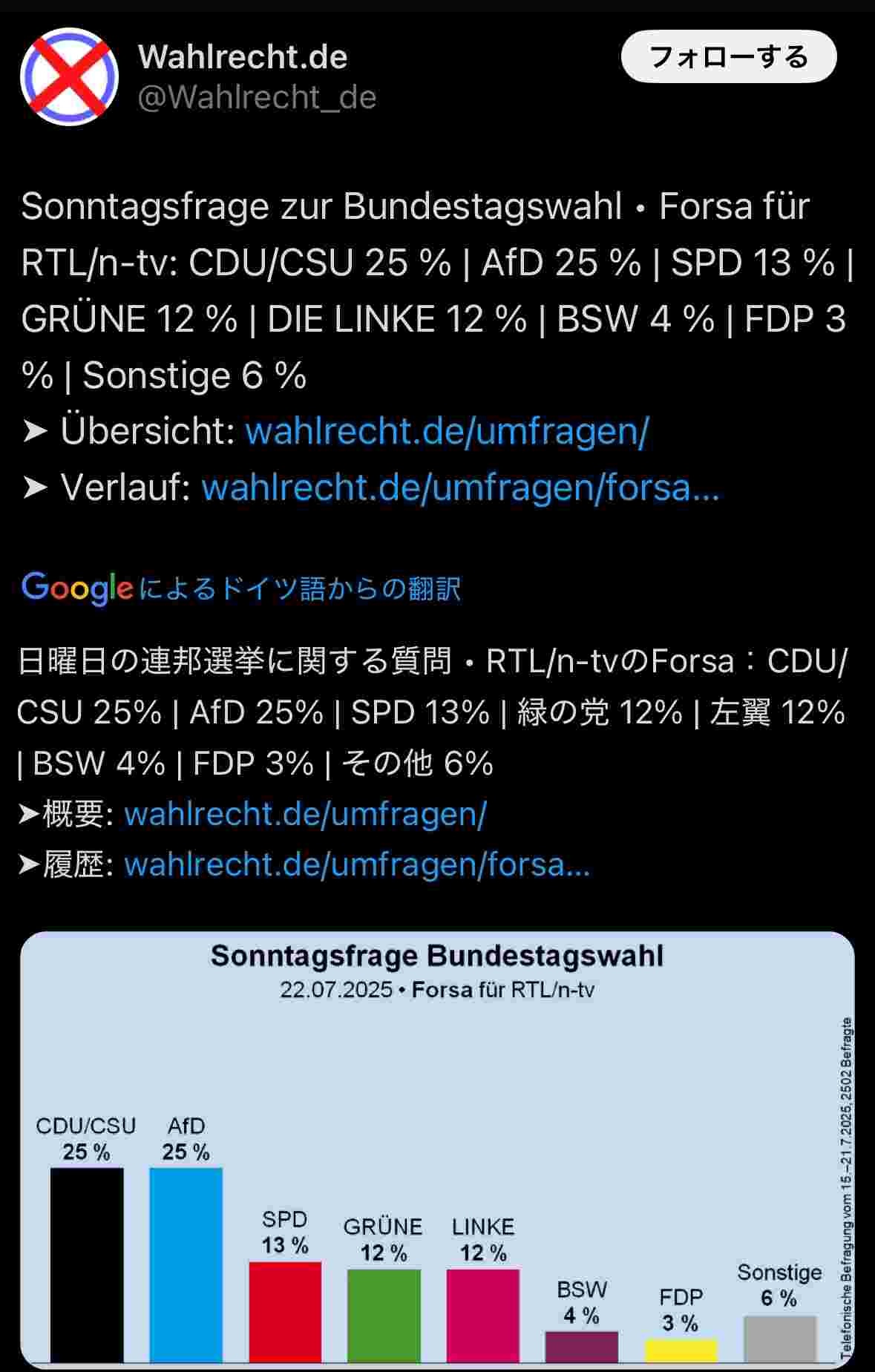Open the 履歴 wahlrecht.de/umfragen/forsa link
This screenshot has height=1372, width=875.
pos(356,864)
